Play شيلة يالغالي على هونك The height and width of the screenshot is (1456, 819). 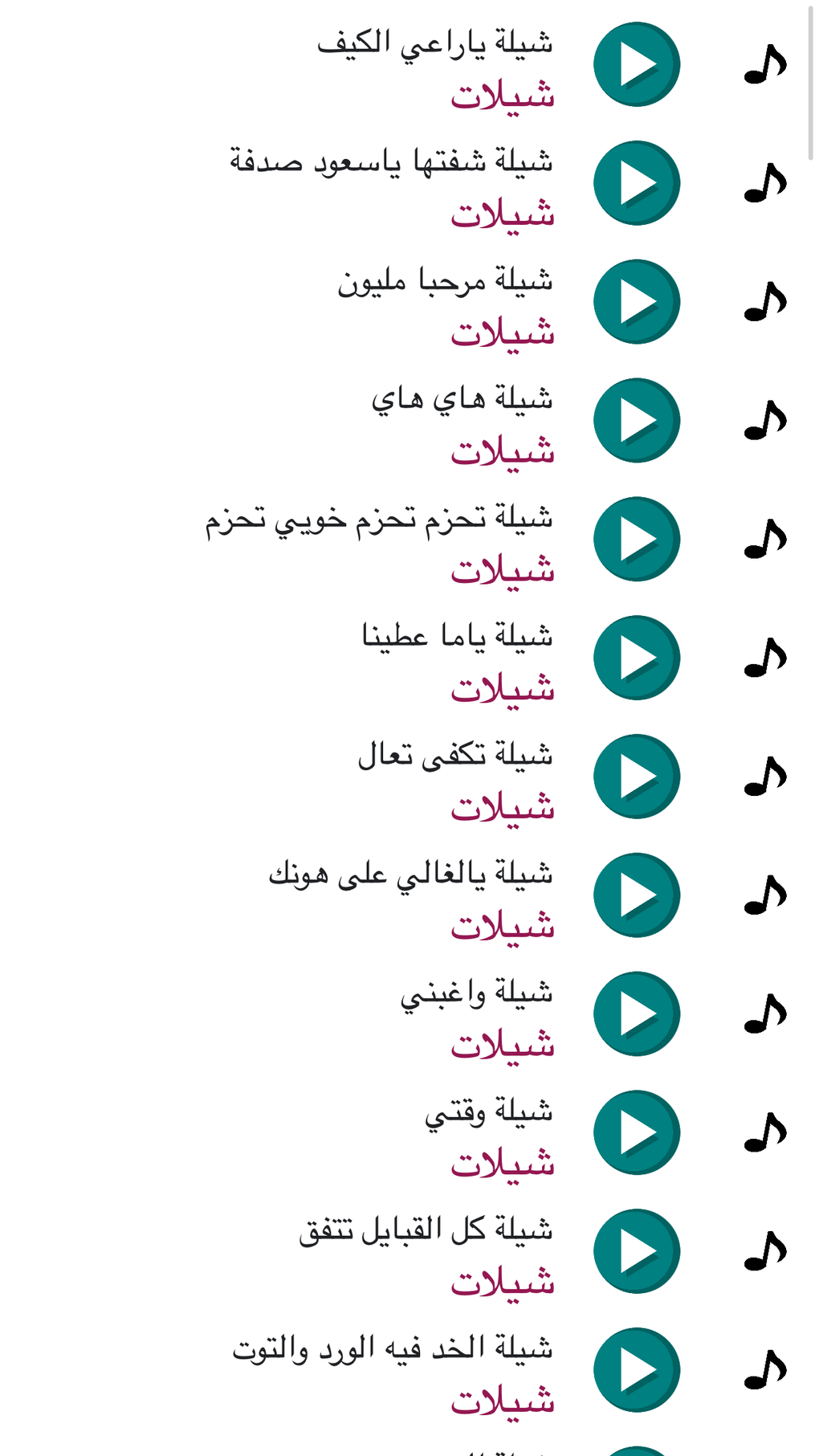636,895
